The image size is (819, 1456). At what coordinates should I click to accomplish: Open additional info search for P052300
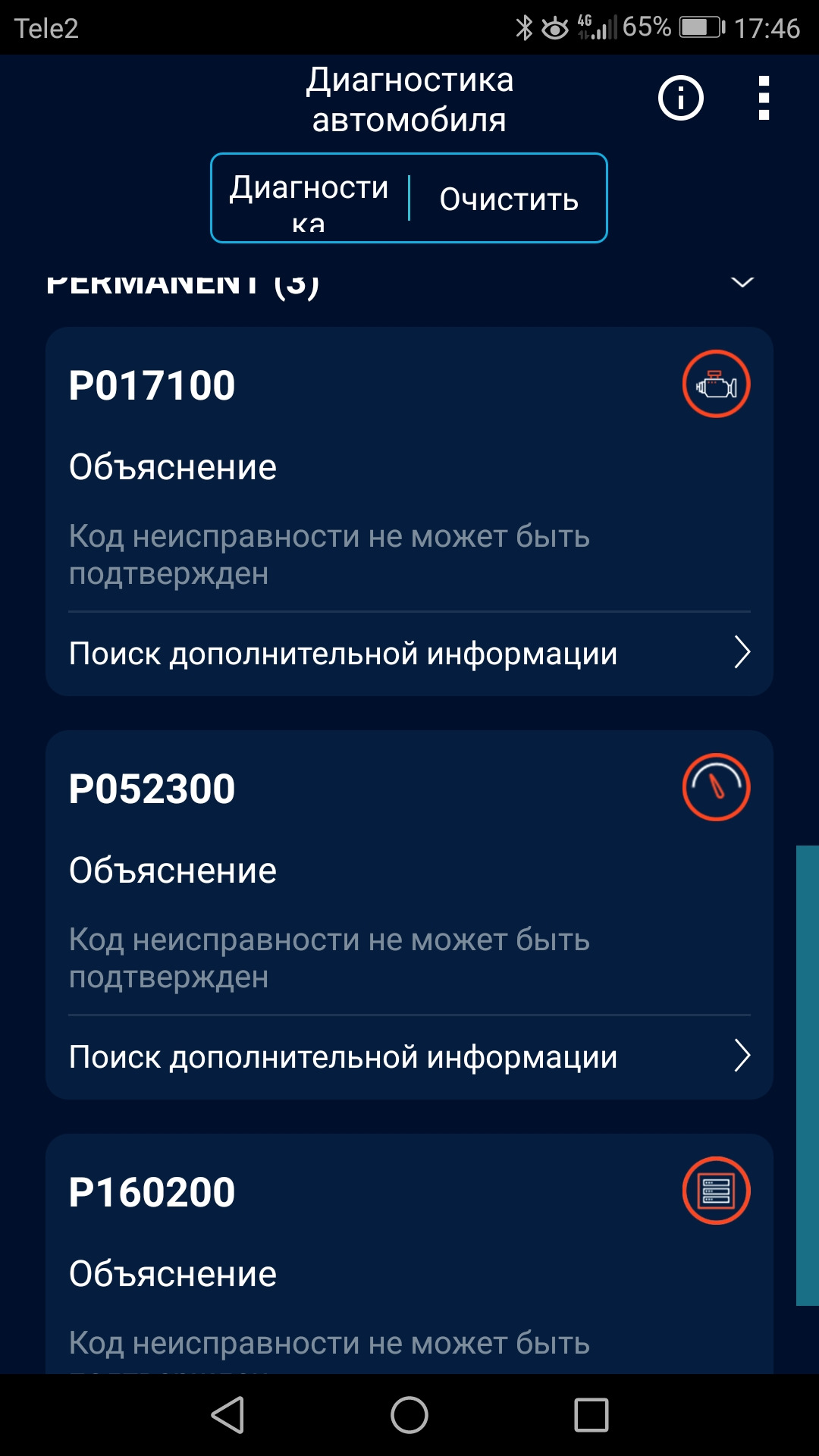tap(409, 1056)
